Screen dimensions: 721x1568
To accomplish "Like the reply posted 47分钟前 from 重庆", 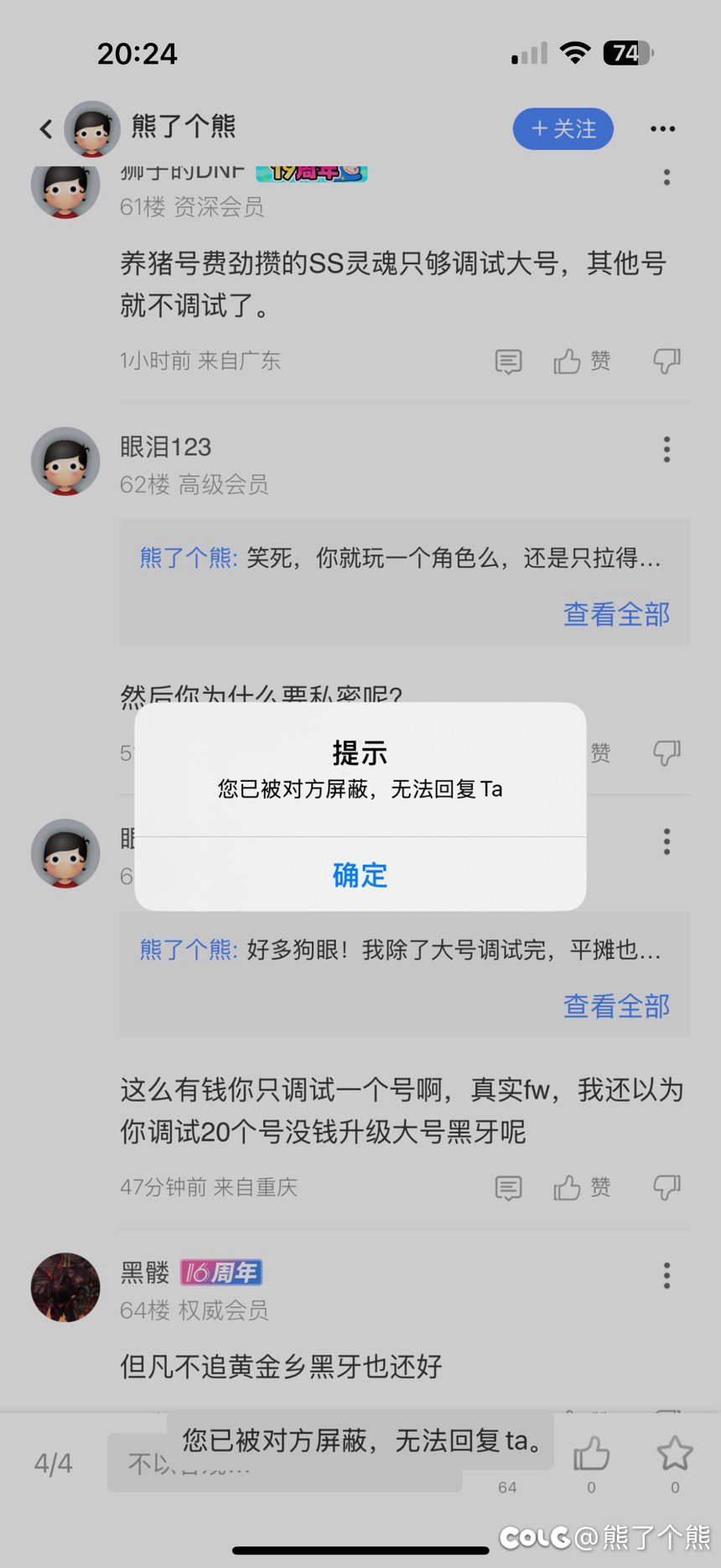I will [x=581, y=1187].
